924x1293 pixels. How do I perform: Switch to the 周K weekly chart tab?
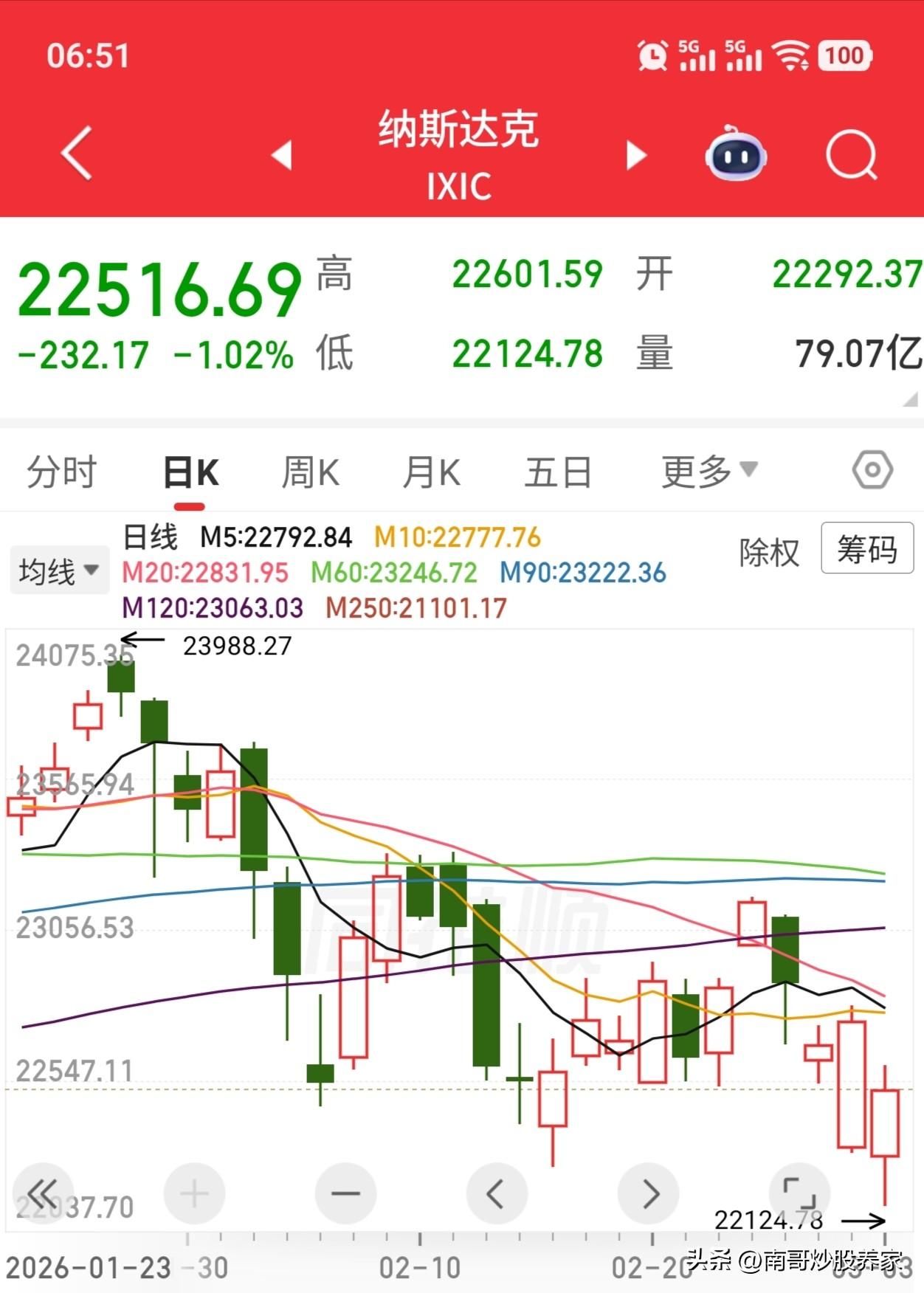tap(311, 470)
